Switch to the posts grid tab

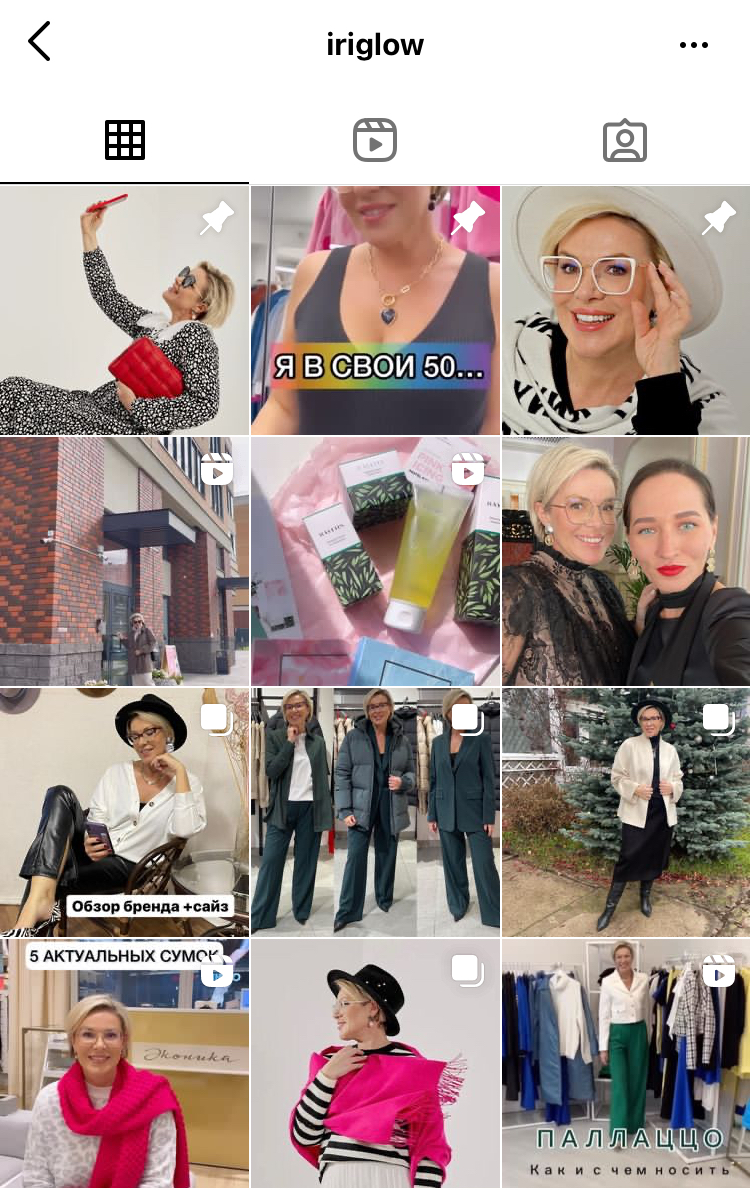pos(125,141)
